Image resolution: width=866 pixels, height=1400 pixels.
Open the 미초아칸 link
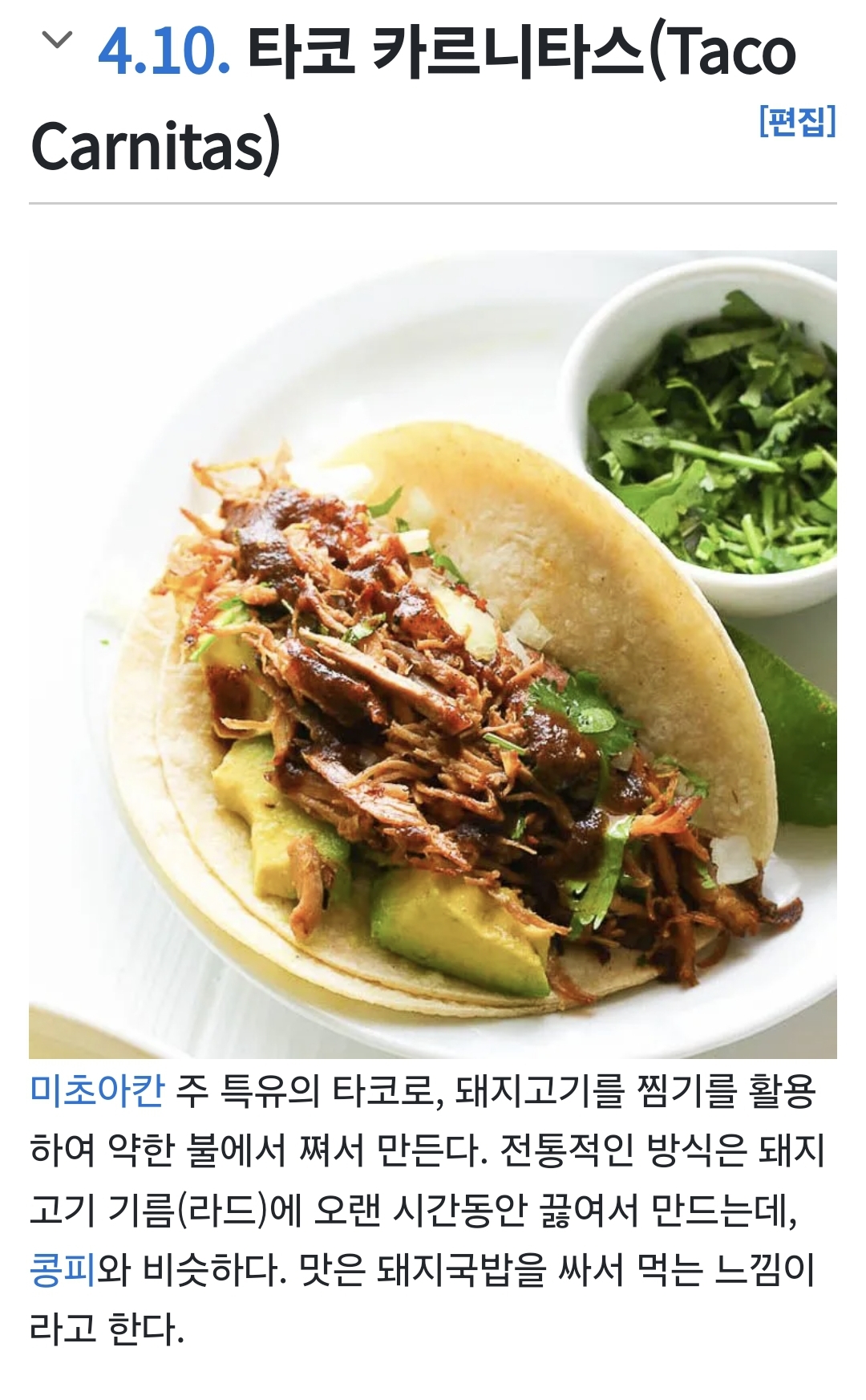[97, 1091]
